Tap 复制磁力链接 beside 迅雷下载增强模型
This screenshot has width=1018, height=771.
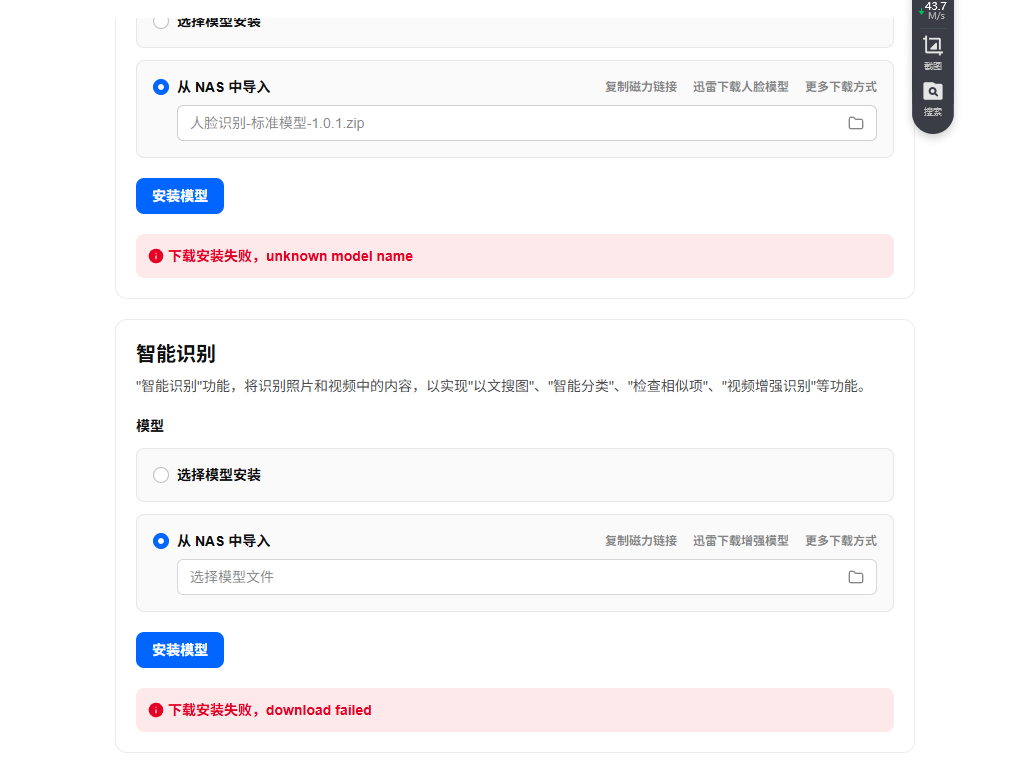click(x=640, y=541)
